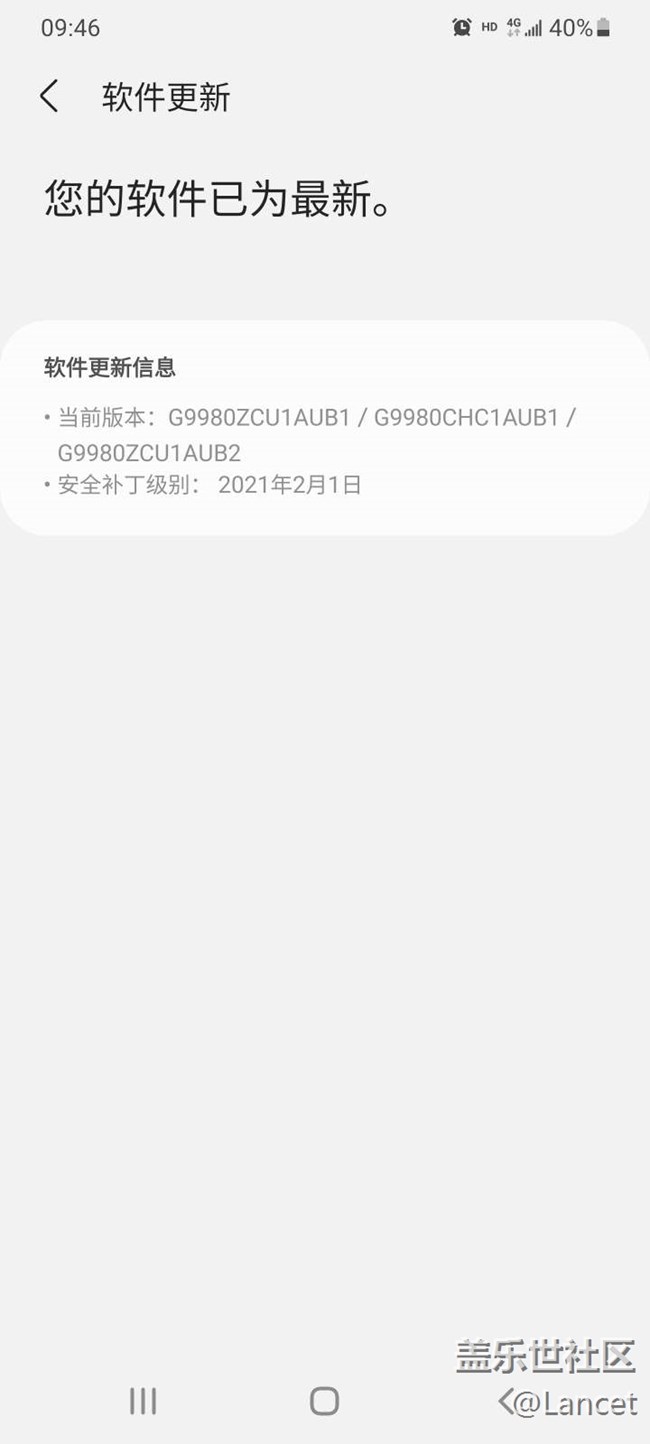Open recent apps from the navigation bar
The width and height of the screenshot is (650, 1444).
coord(143,1401)
